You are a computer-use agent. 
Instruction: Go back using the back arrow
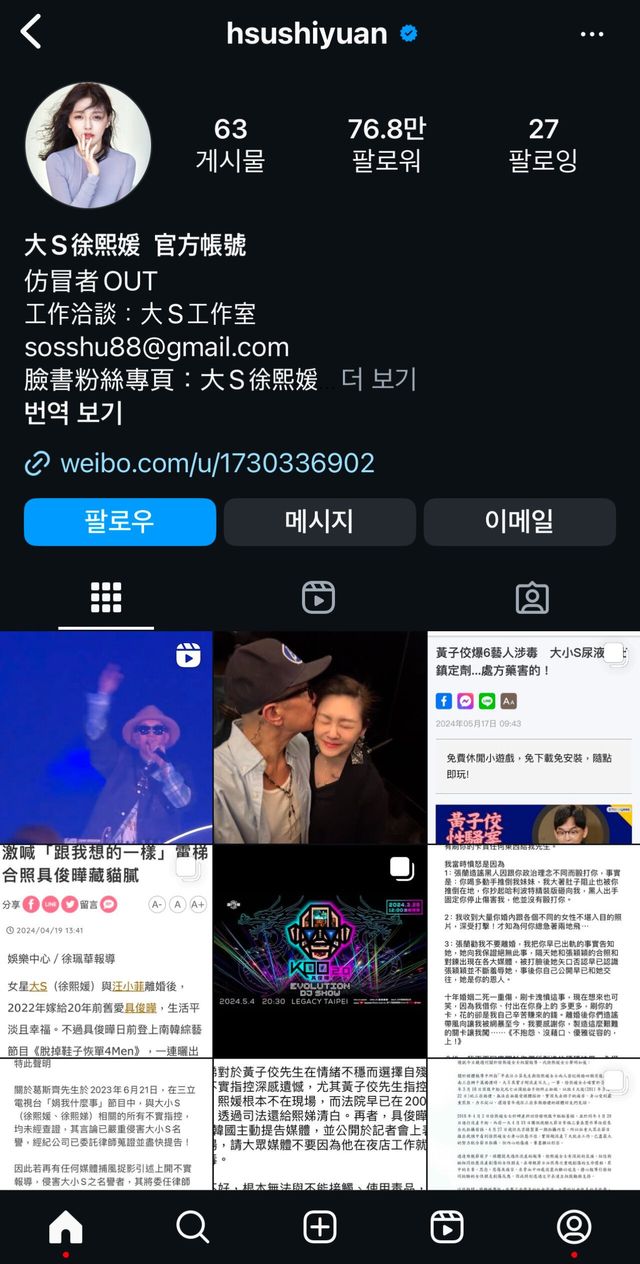pos(31,32)
